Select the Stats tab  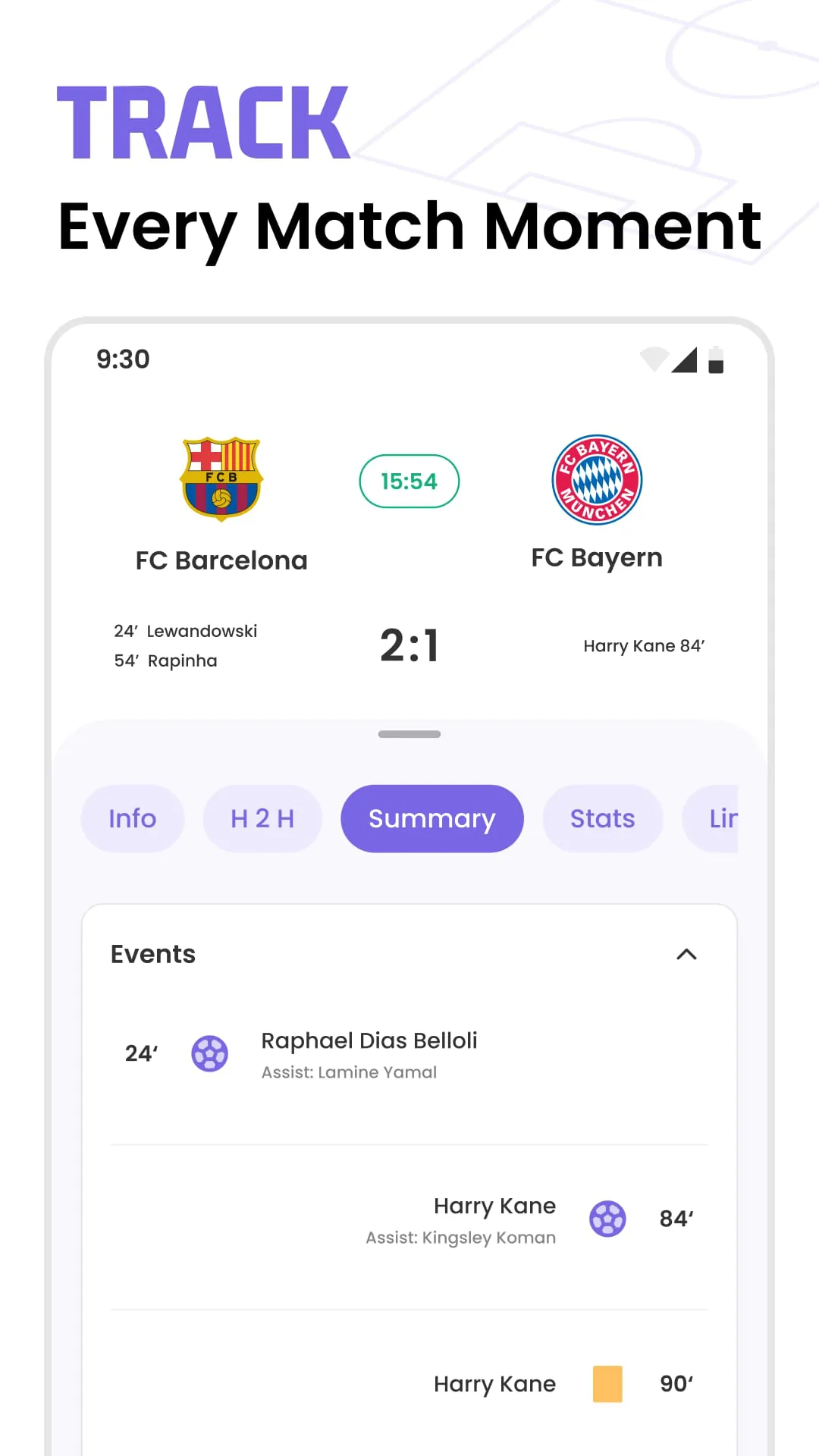coord(602,818)
